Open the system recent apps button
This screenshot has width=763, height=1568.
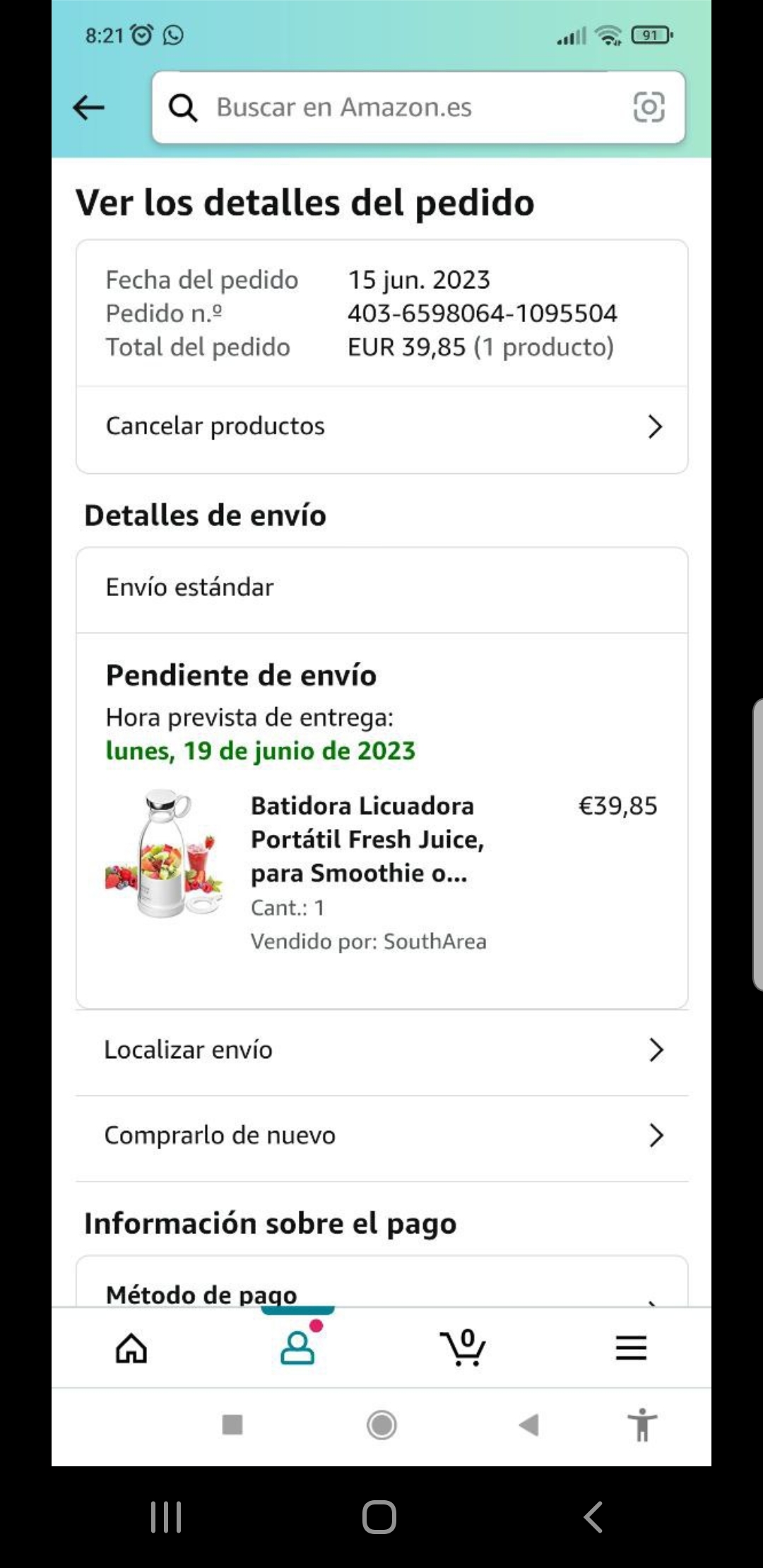(167, 1516)
